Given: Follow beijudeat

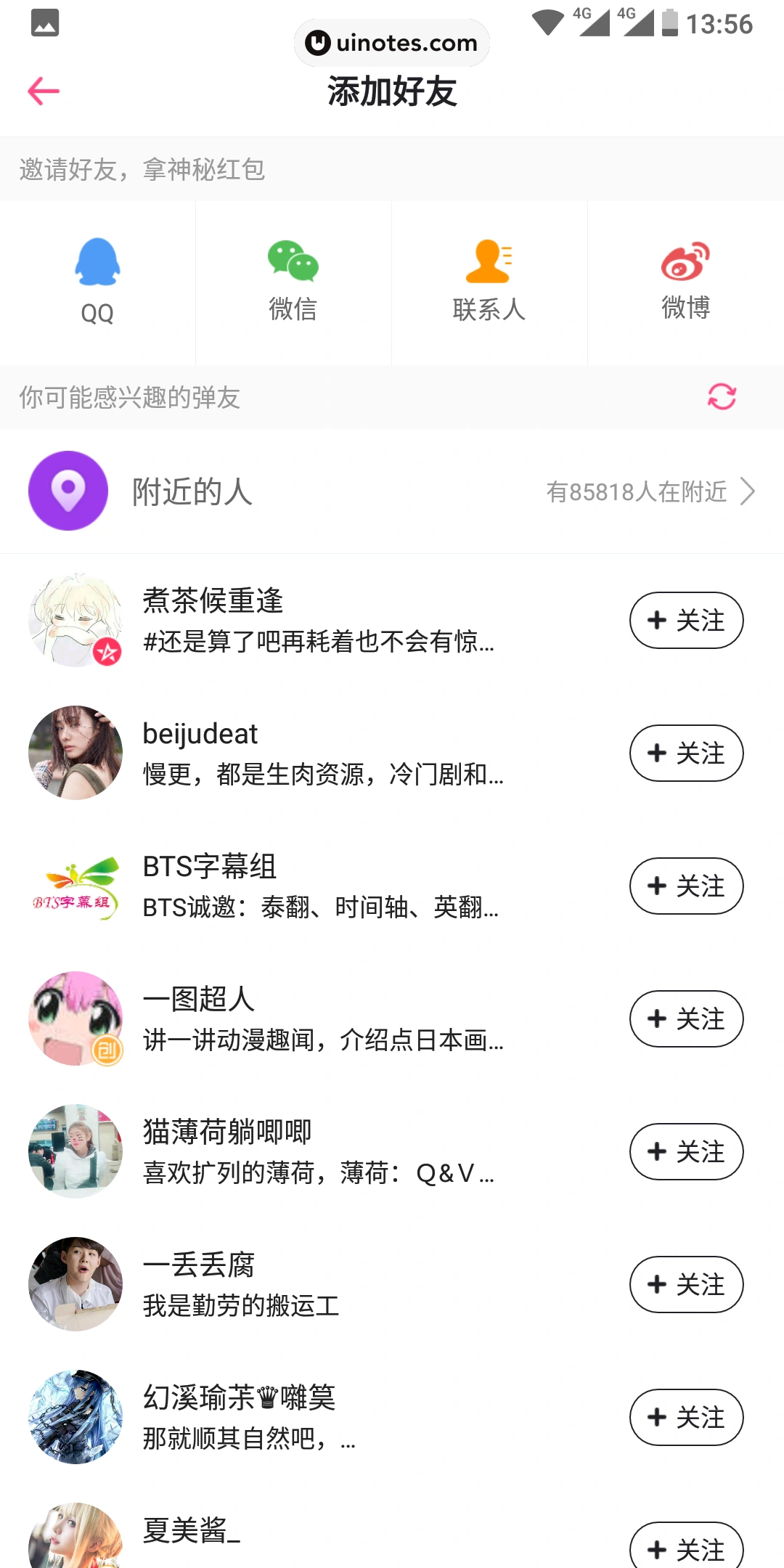Looking at the screenshot, I should 686,754.
